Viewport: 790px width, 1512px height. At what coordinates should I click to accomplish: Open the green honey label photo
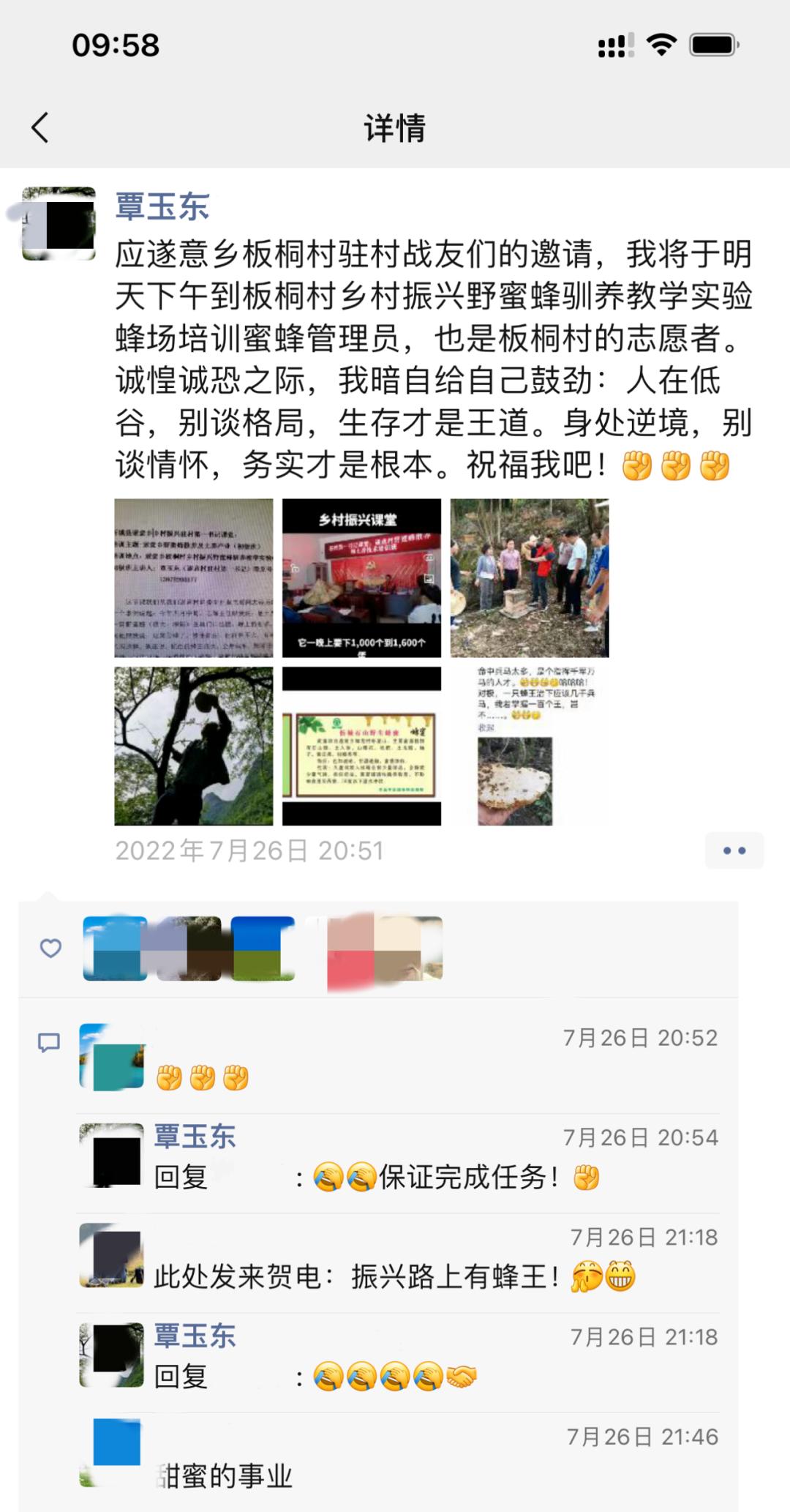click(361, 746)
